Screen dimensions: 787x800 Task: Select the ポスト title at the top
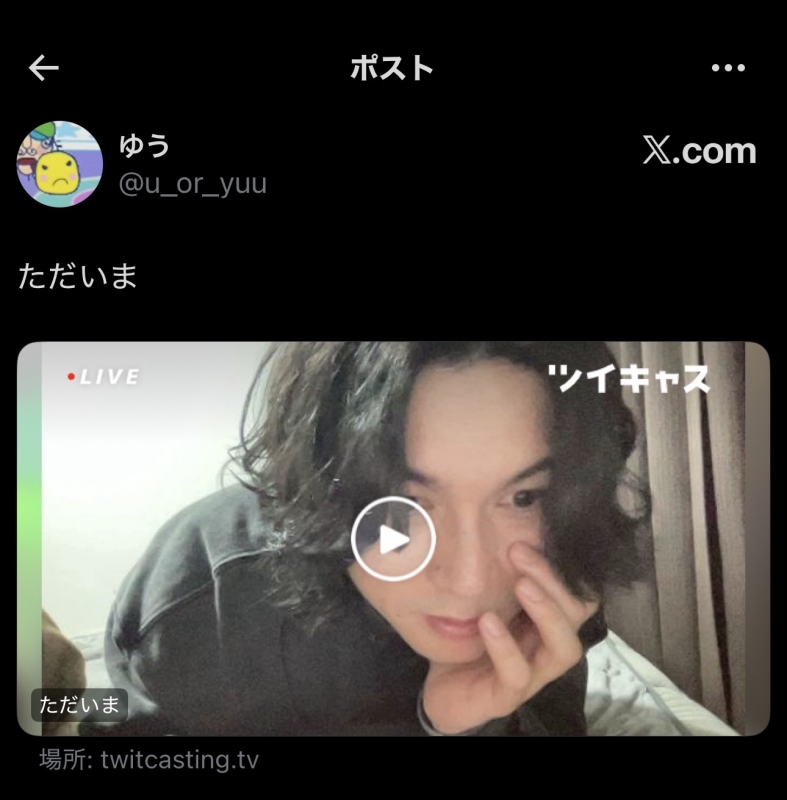pos(393,66)
